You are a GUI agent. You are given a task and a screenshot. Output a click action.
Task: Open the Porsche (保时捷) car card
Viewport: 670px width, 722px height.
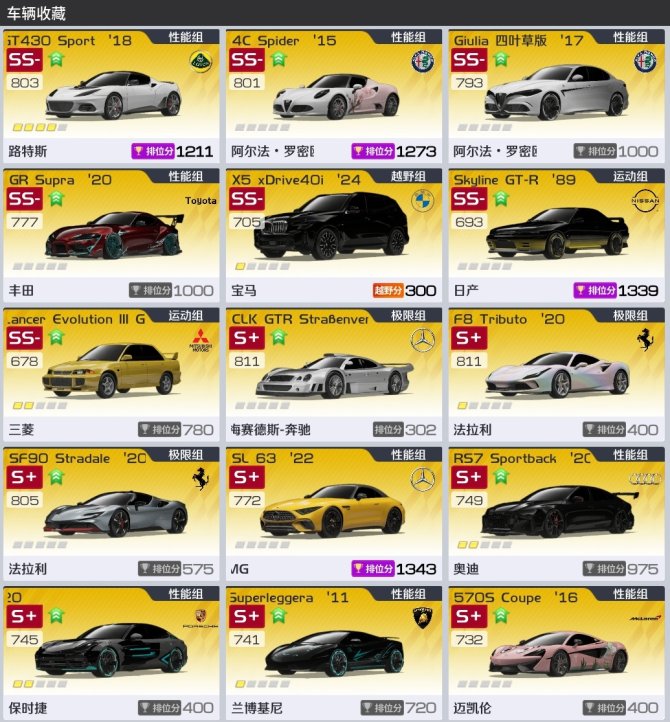click(x=112, y=651)
